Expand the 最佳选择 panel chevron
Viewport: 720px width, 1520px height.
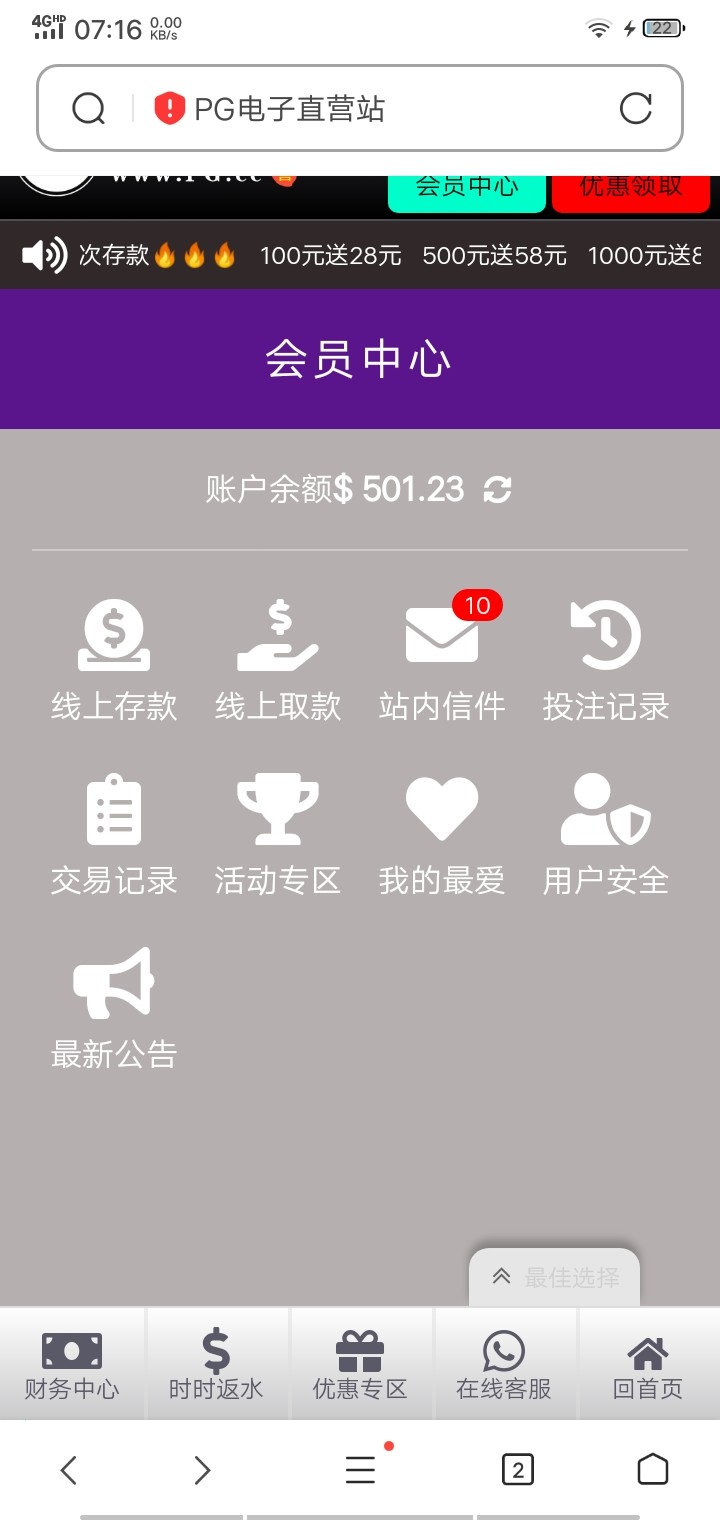click(x=502, y=1275)
